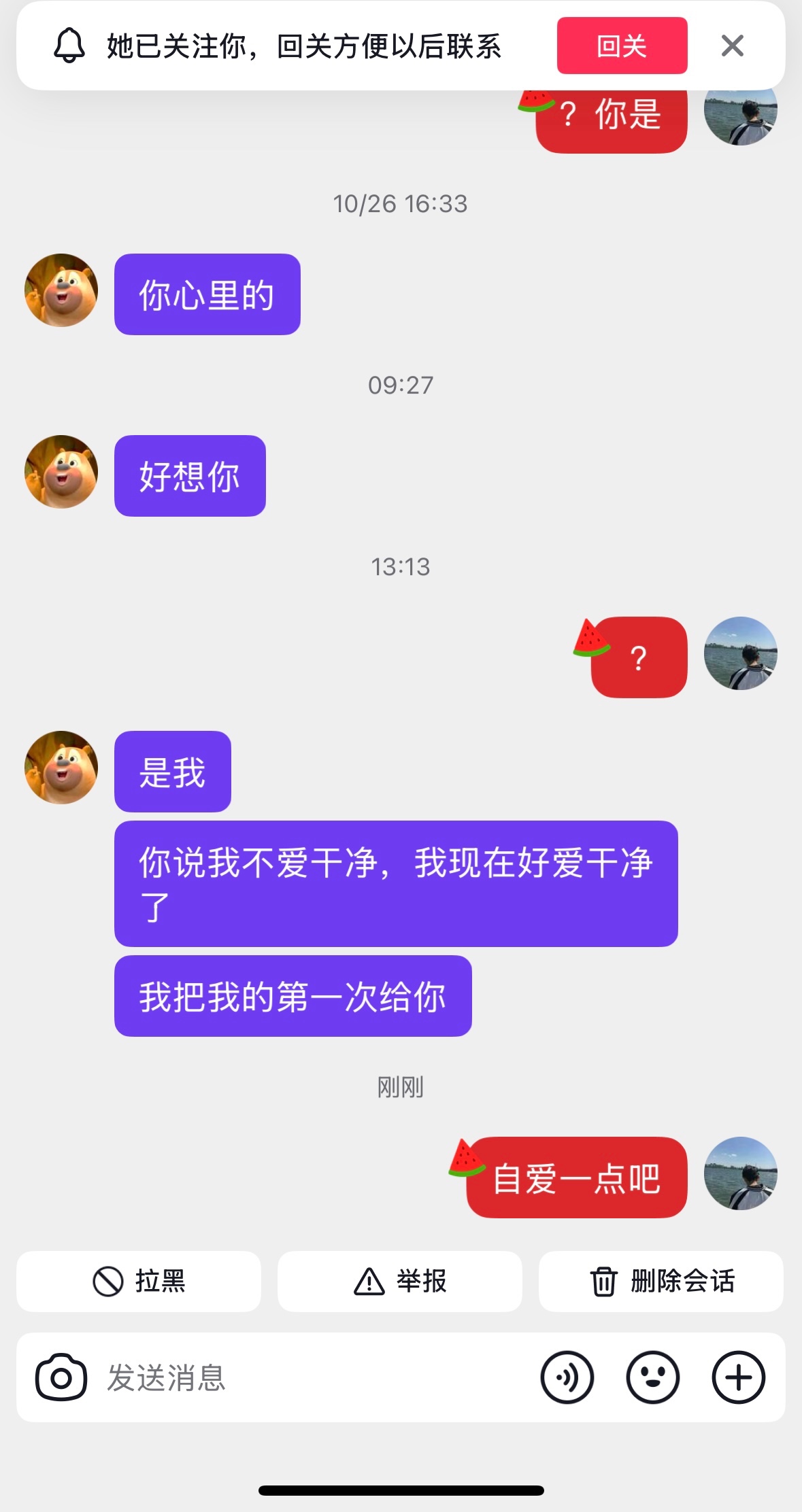Screen dimensions: 802x1512
Task: Open the camera from the message bar
Action: click(x=61, y=1377)
